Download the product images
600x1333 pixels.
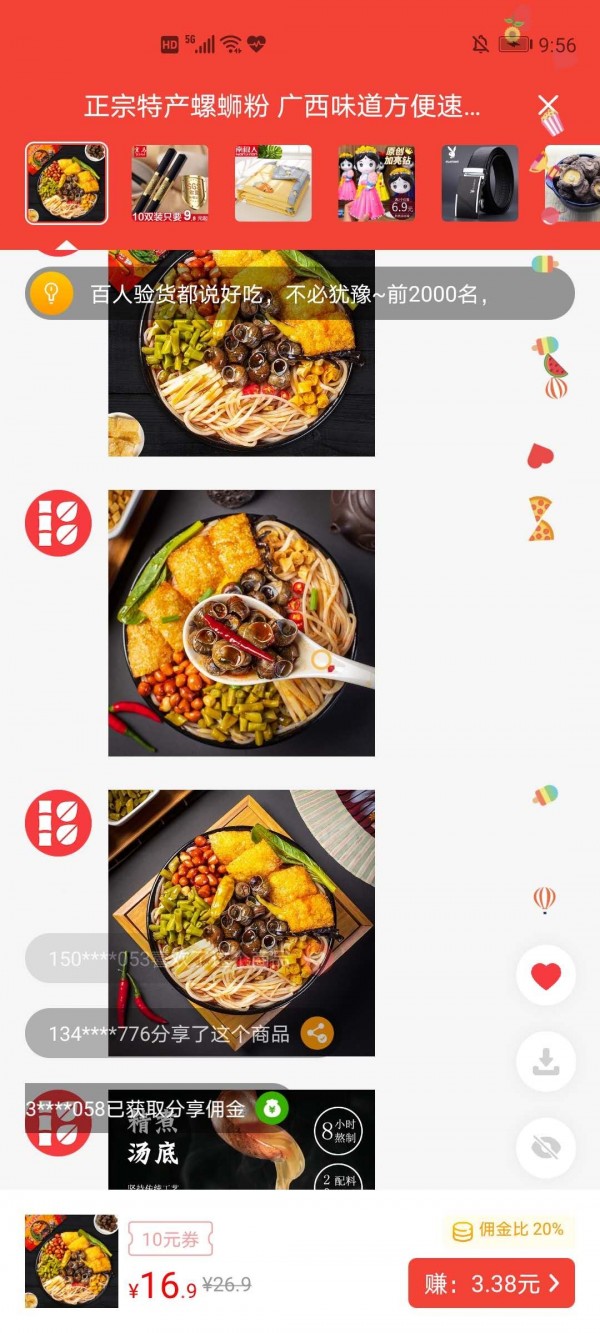pos(546,1062)
